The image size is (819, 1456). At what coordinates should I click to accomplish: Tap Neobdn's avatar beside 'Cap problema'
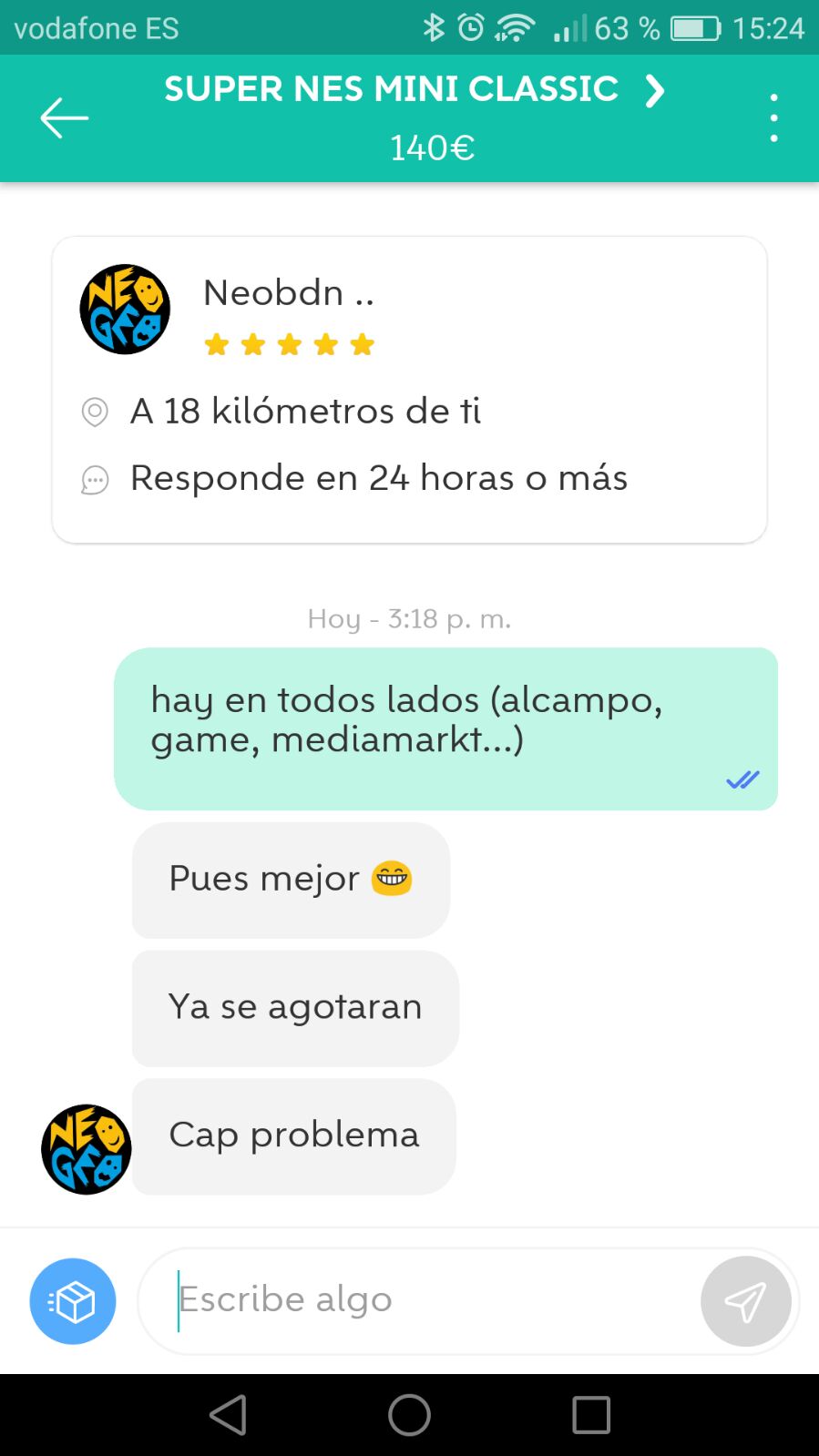tap(87, 1149)
